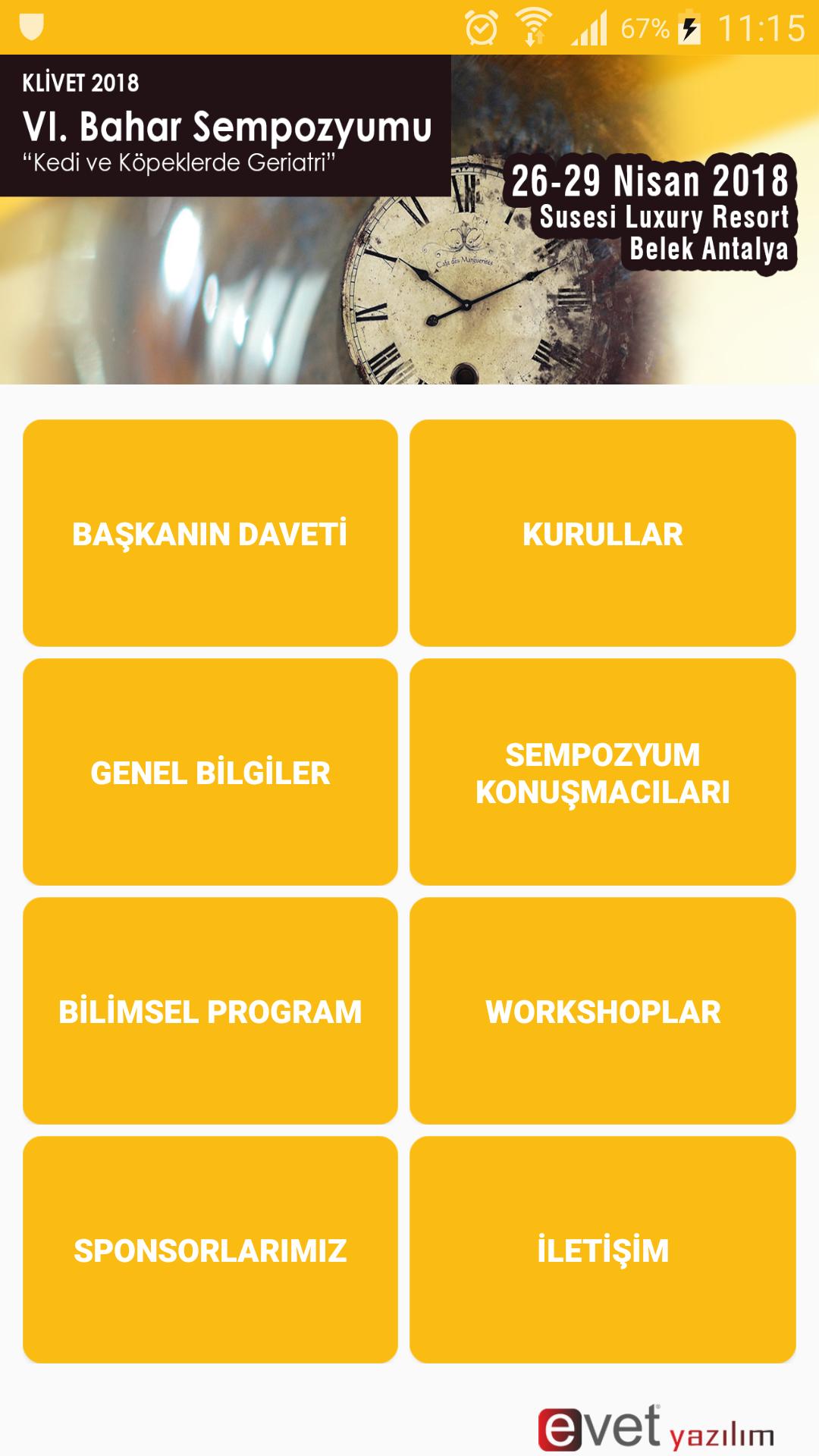View SEMPOZYUM KONUŞMACILARI

click(x=602, y=772)
